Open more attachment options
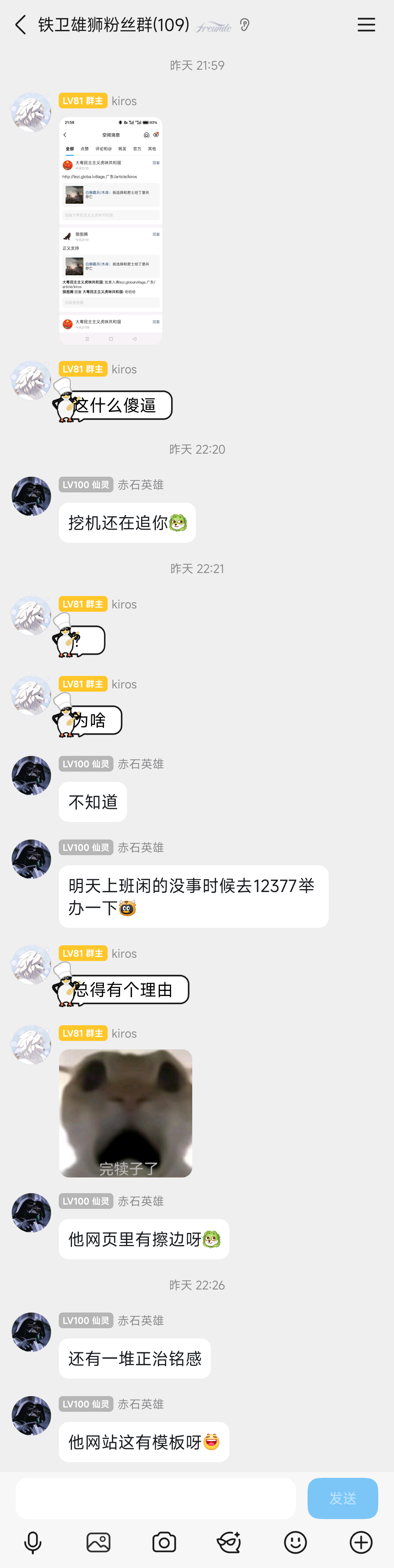Image resolution: width=394 pixels, height=1568 pixels. [361, 1542]
